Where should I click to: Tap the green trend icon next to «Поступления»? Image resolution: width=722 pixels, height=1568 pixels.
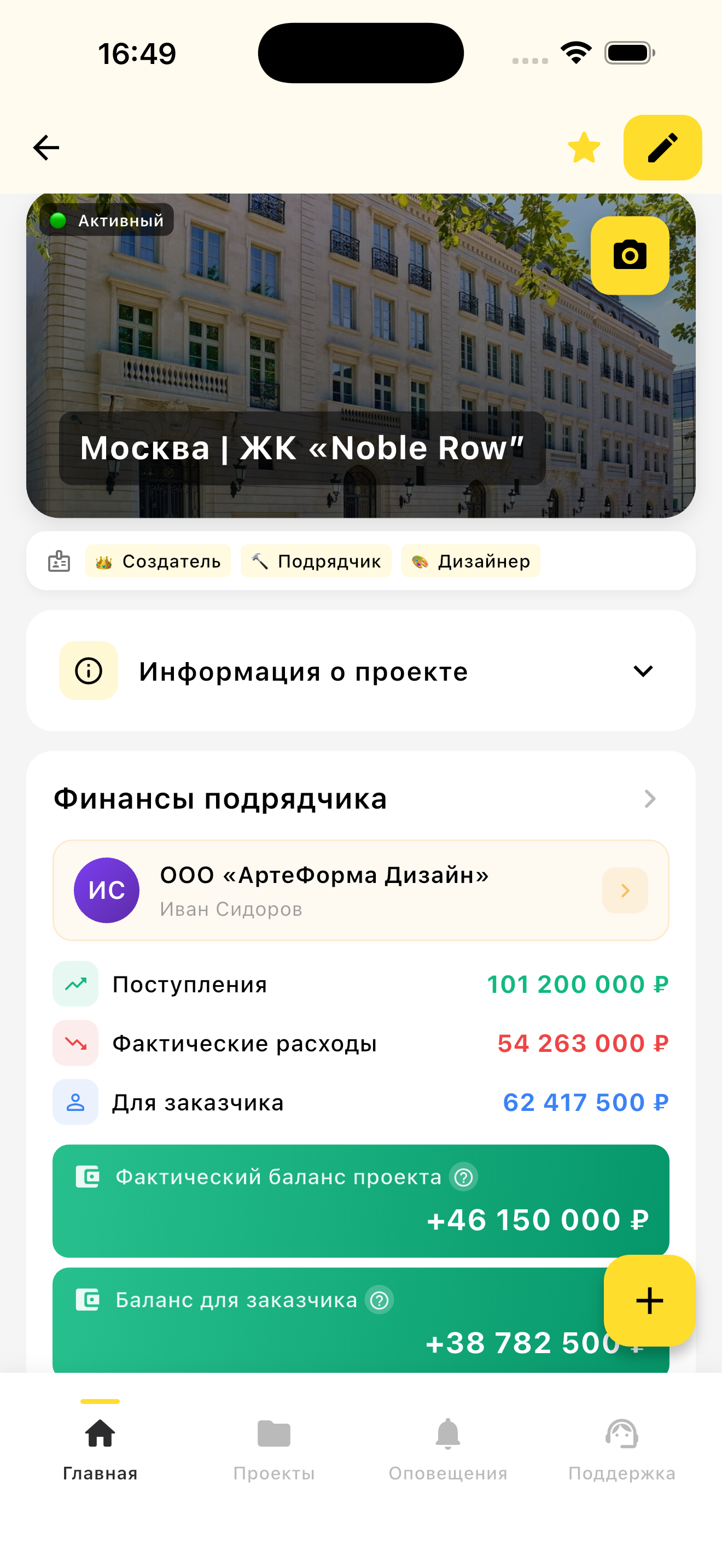[x=75, y=984]
